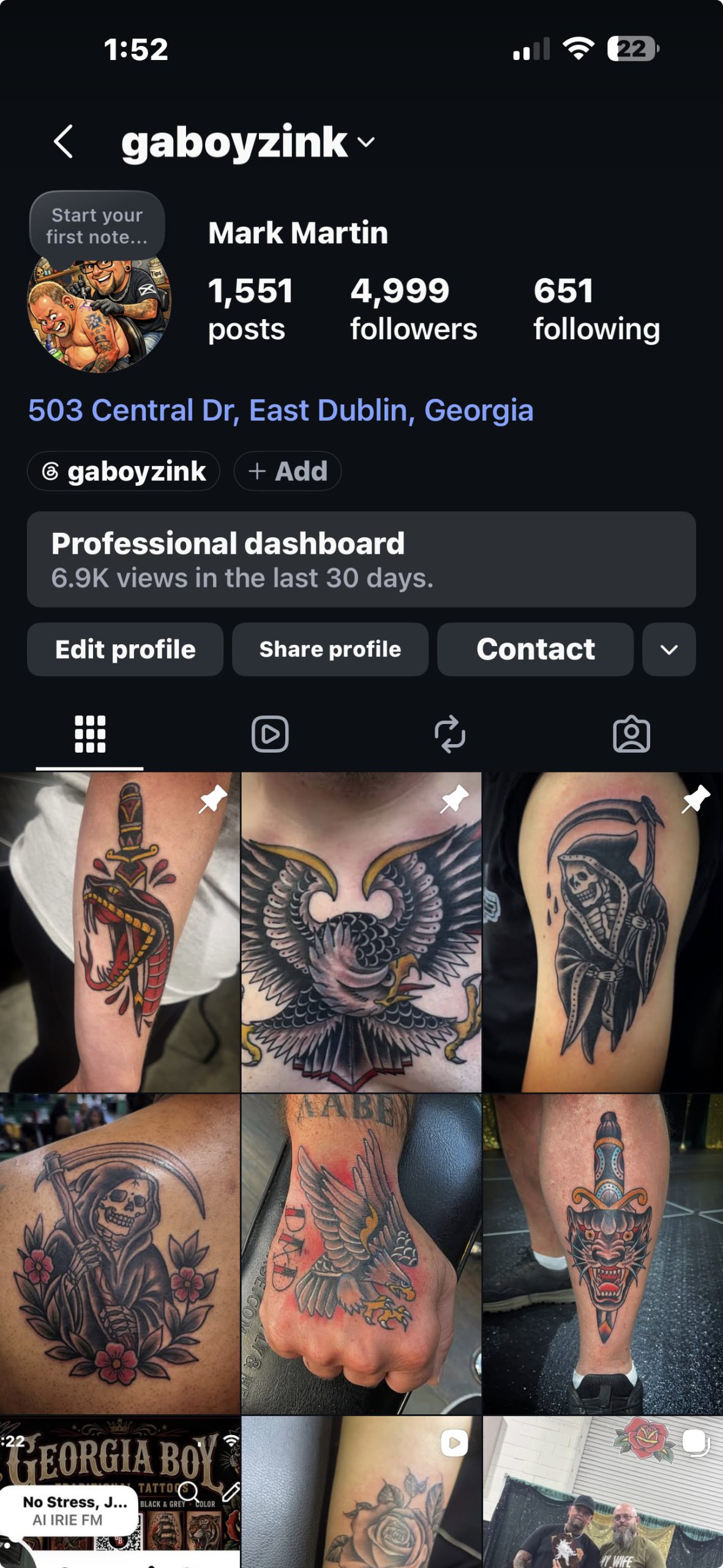Open the eagle hand tattoo post

(x=361, y=1254)
